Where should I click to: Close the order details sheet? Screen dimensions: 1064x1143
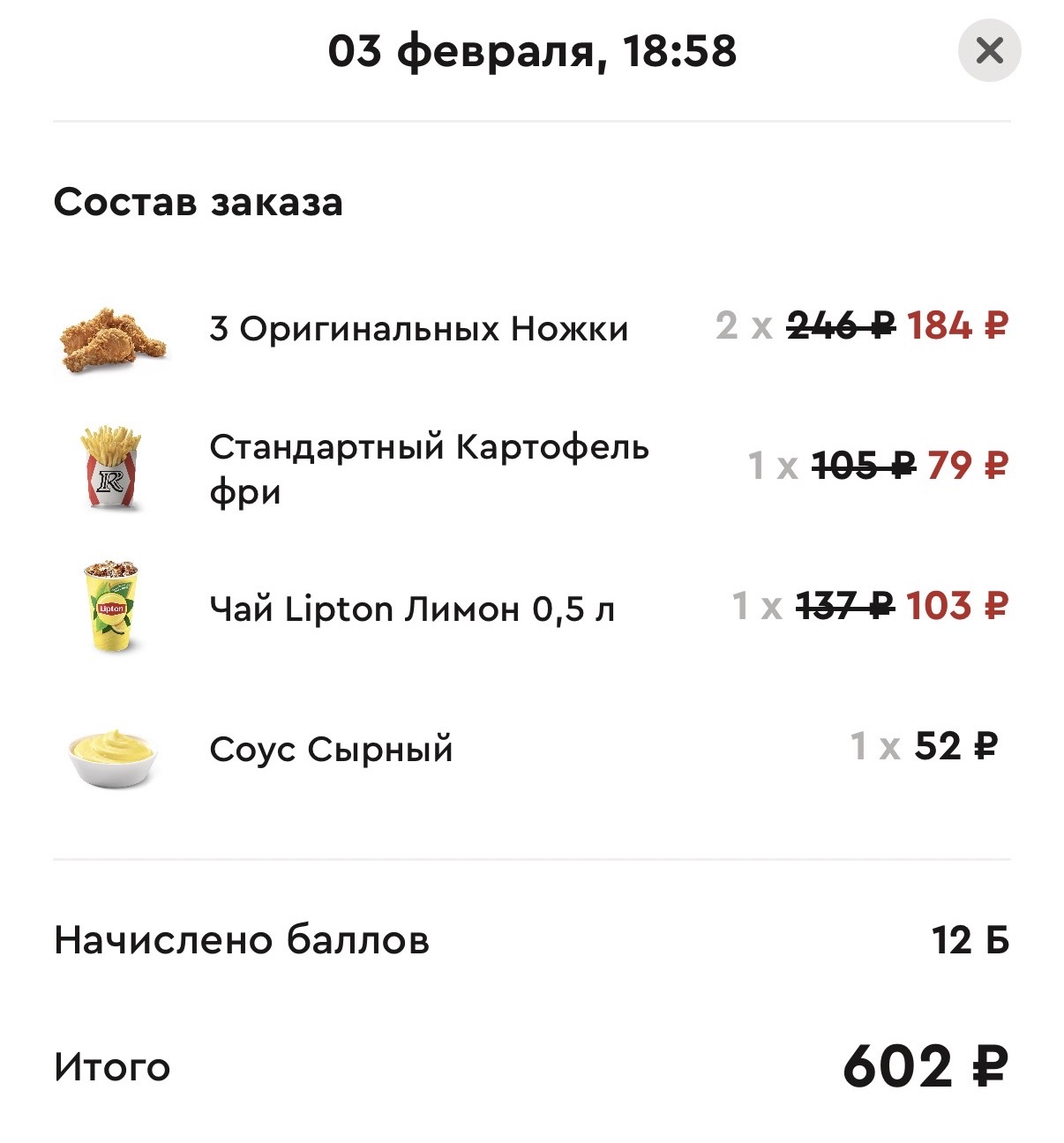tap(989, 51)
